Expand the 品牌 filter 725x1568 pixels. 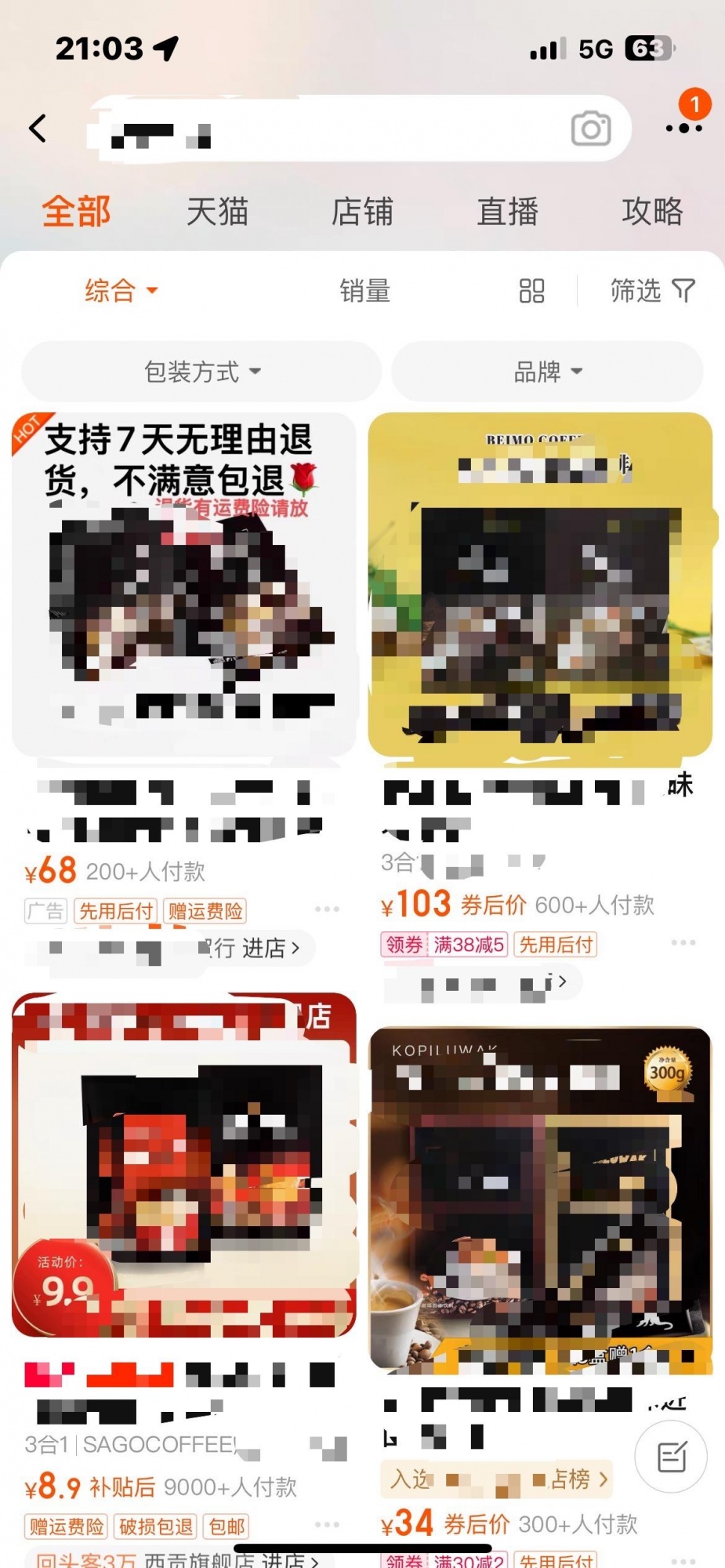(547, 372)
